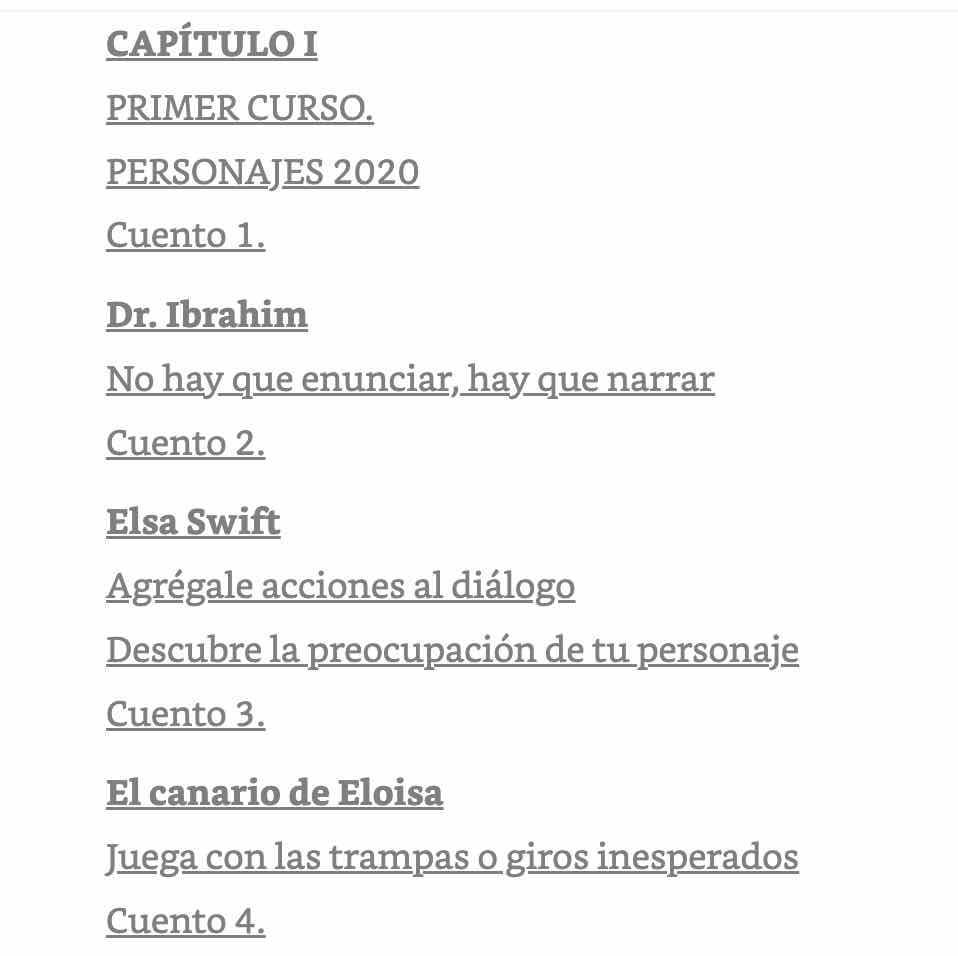Viewport: 958px width, 956px height.
Task: Jump to Cuento 4.
Action: (x=185, y=922)
